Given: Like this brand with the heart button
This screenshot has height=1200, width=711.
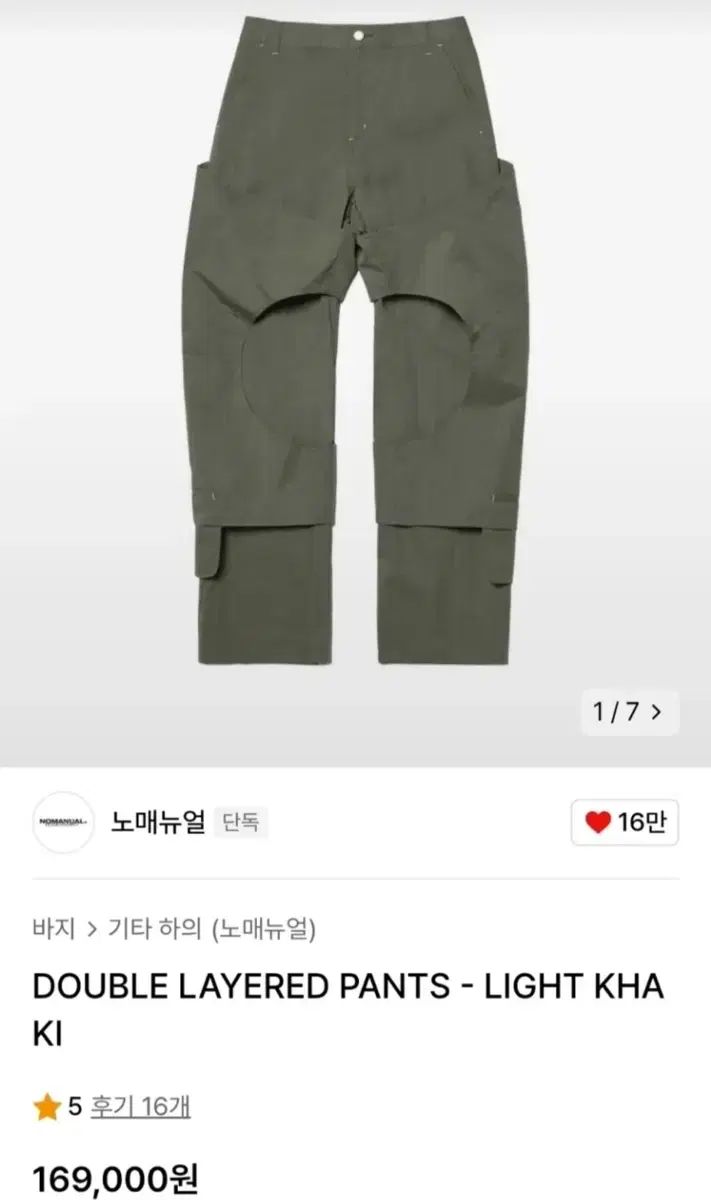Looking at the screenshot, I should point(624,823).
